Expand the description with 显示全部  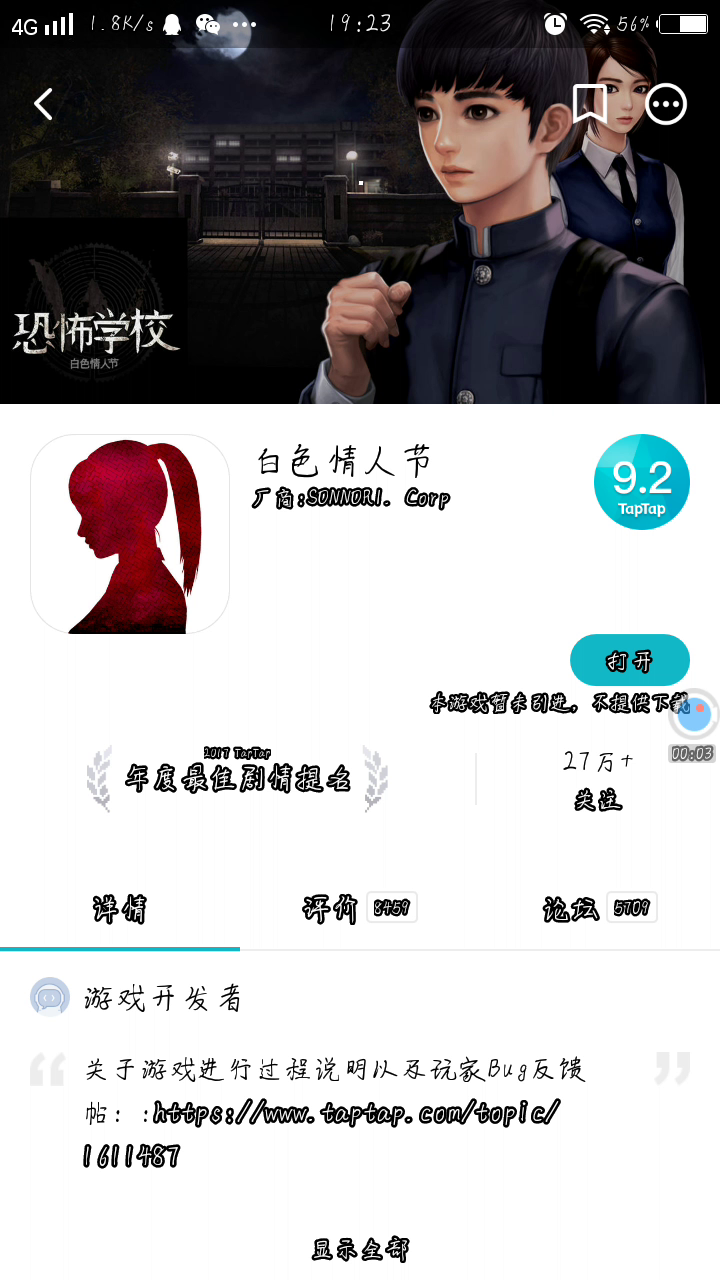click(360, 1249)
